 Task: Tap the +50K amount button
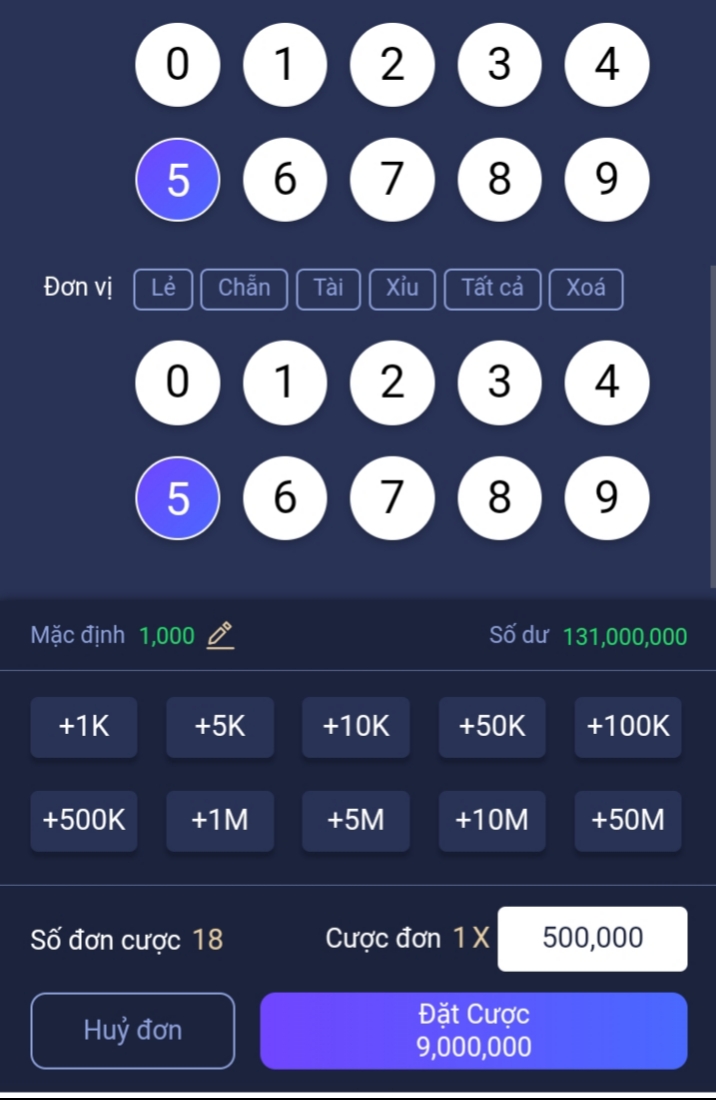click(492, 727)
